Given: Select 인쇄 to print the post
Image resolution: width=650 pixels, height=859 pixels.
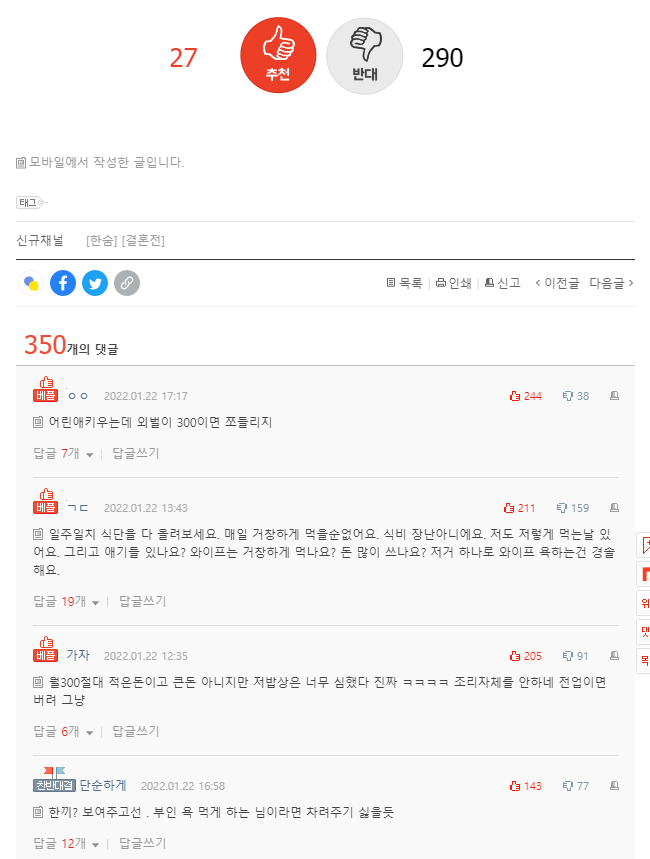Looking at the screenshot, I should [453, 283].
